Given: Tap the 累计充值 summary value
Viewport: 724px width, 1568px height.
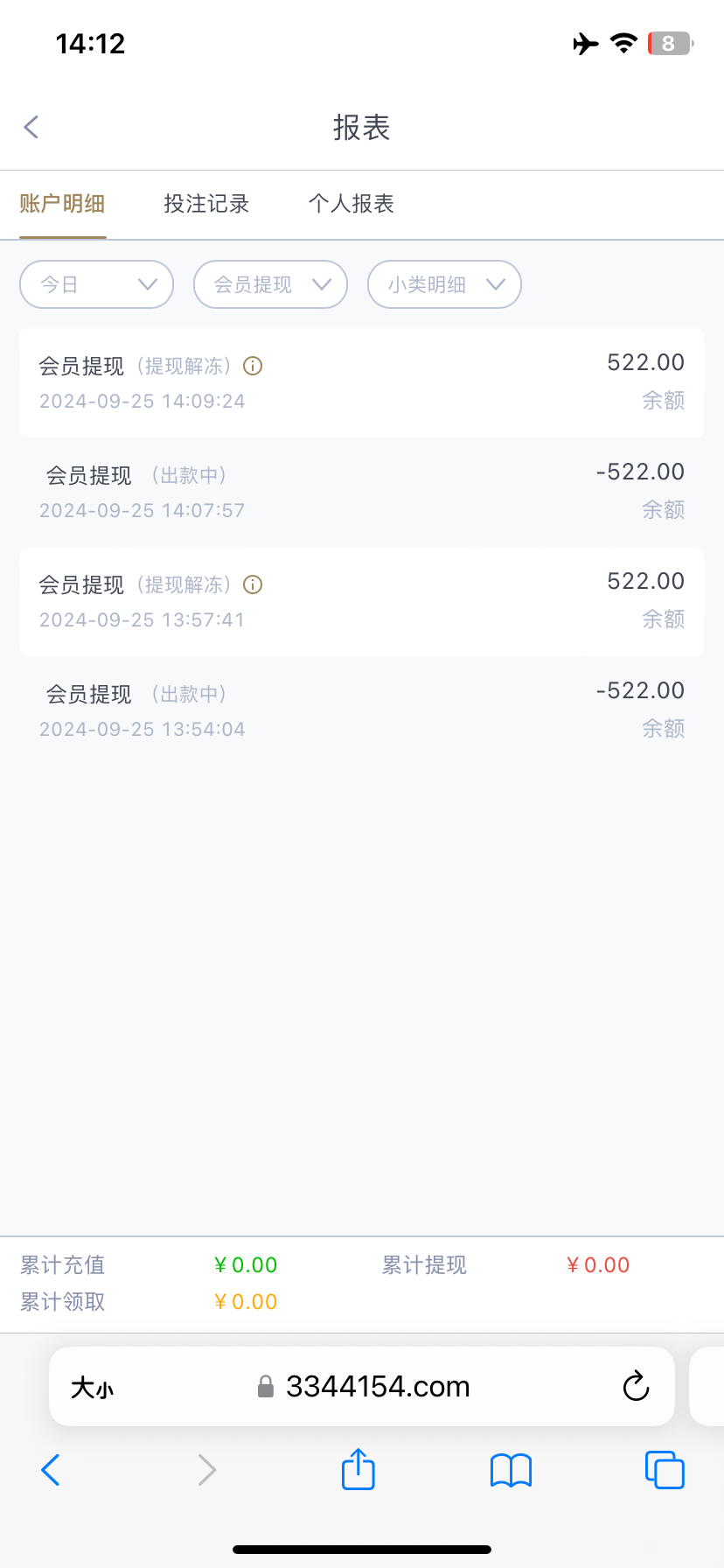Looking at the screenshot, I should (x=246, y=1264).
